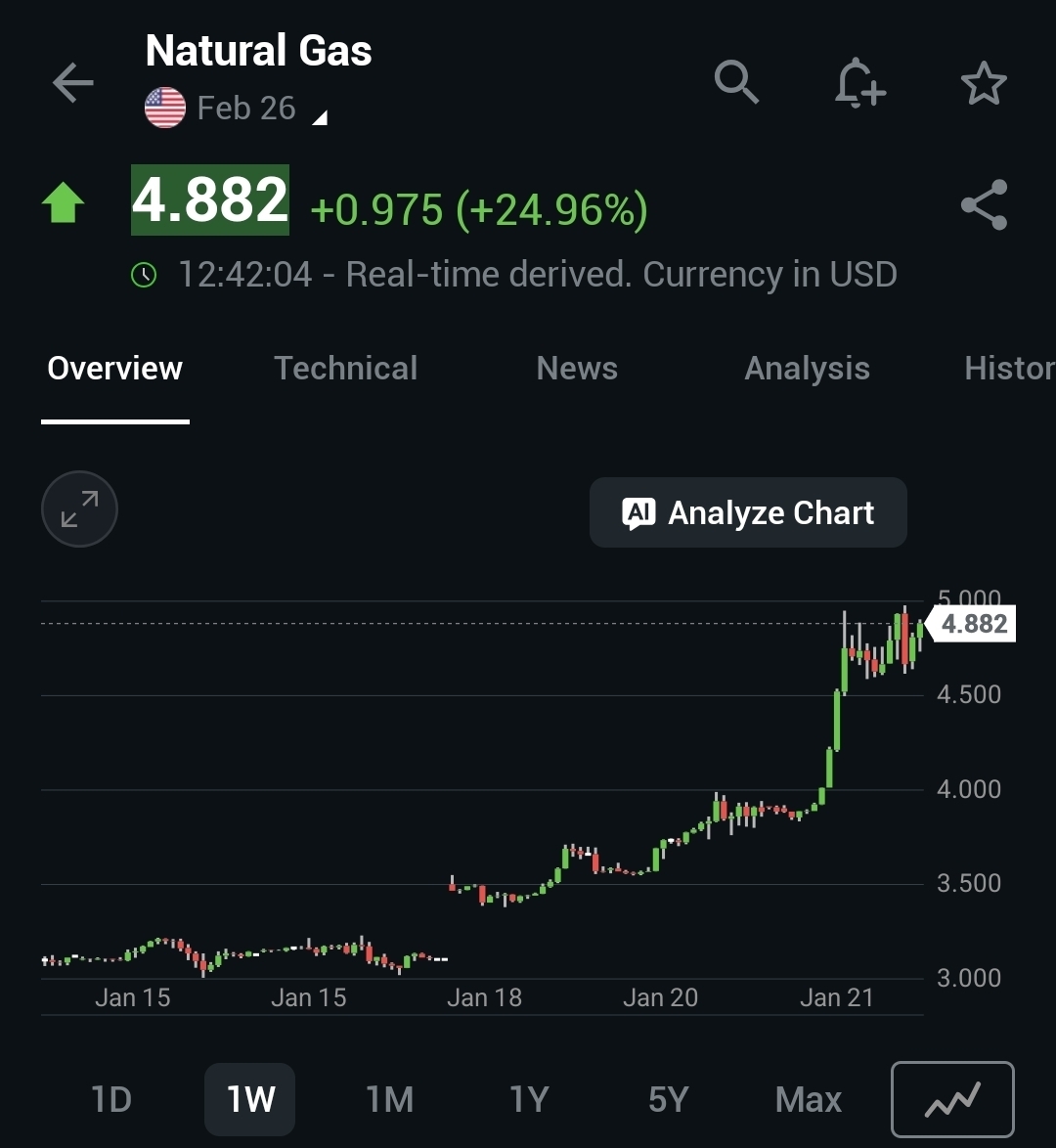
Task: Switch chart to 1M range
Action: (x=389, y=1100)
